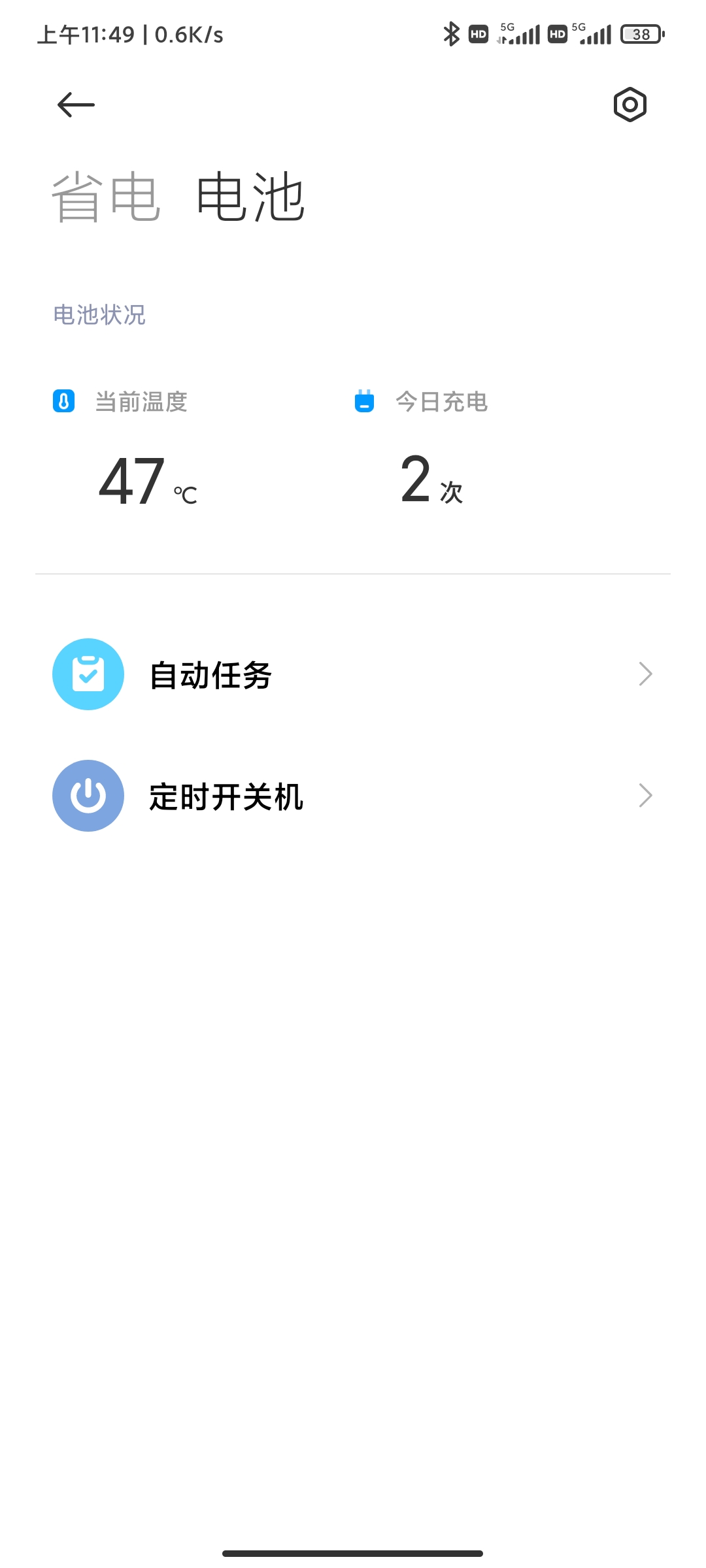
Task: Switch to the 省电 tab
Action: pyautogui.click(x=106, y=197)
